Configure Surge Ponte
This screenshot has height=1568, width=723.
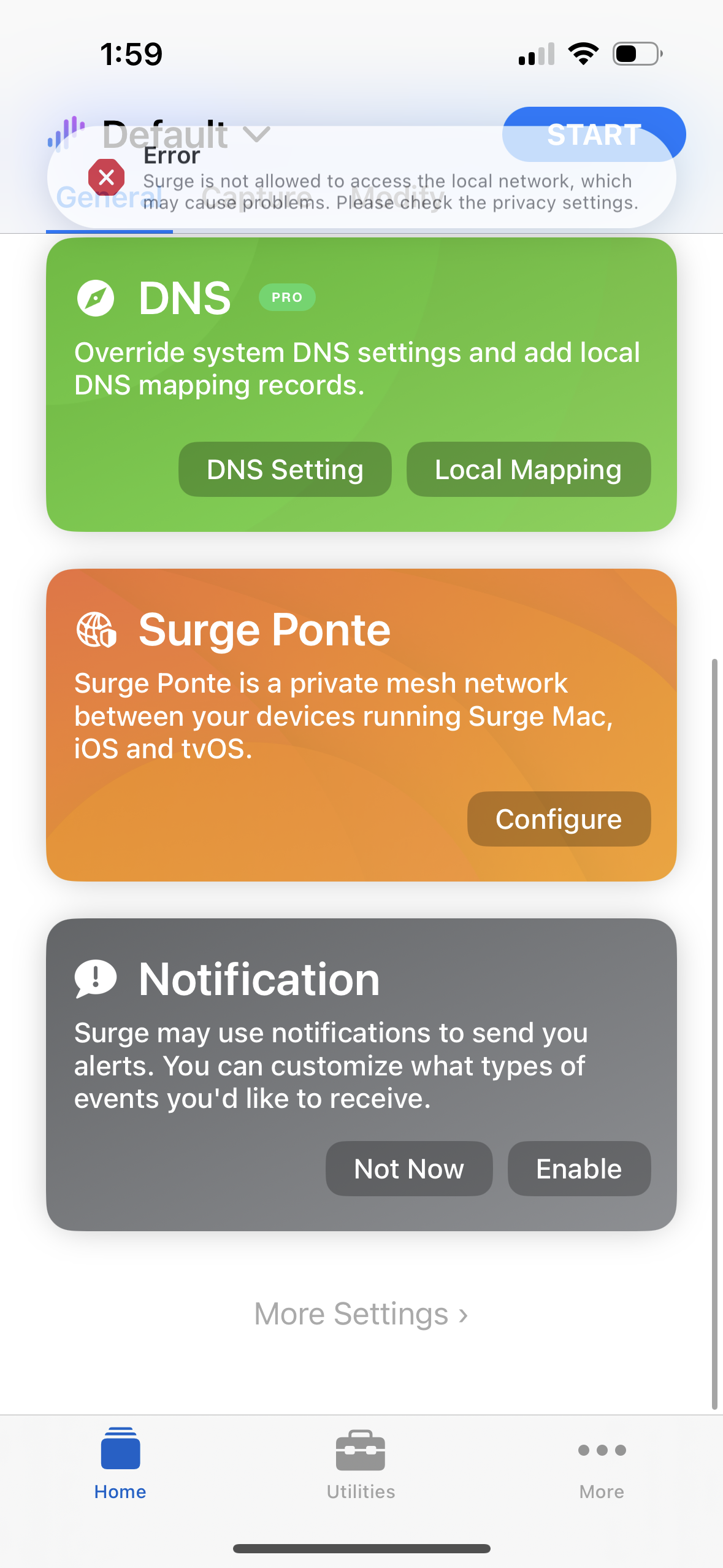coord(559,819)
